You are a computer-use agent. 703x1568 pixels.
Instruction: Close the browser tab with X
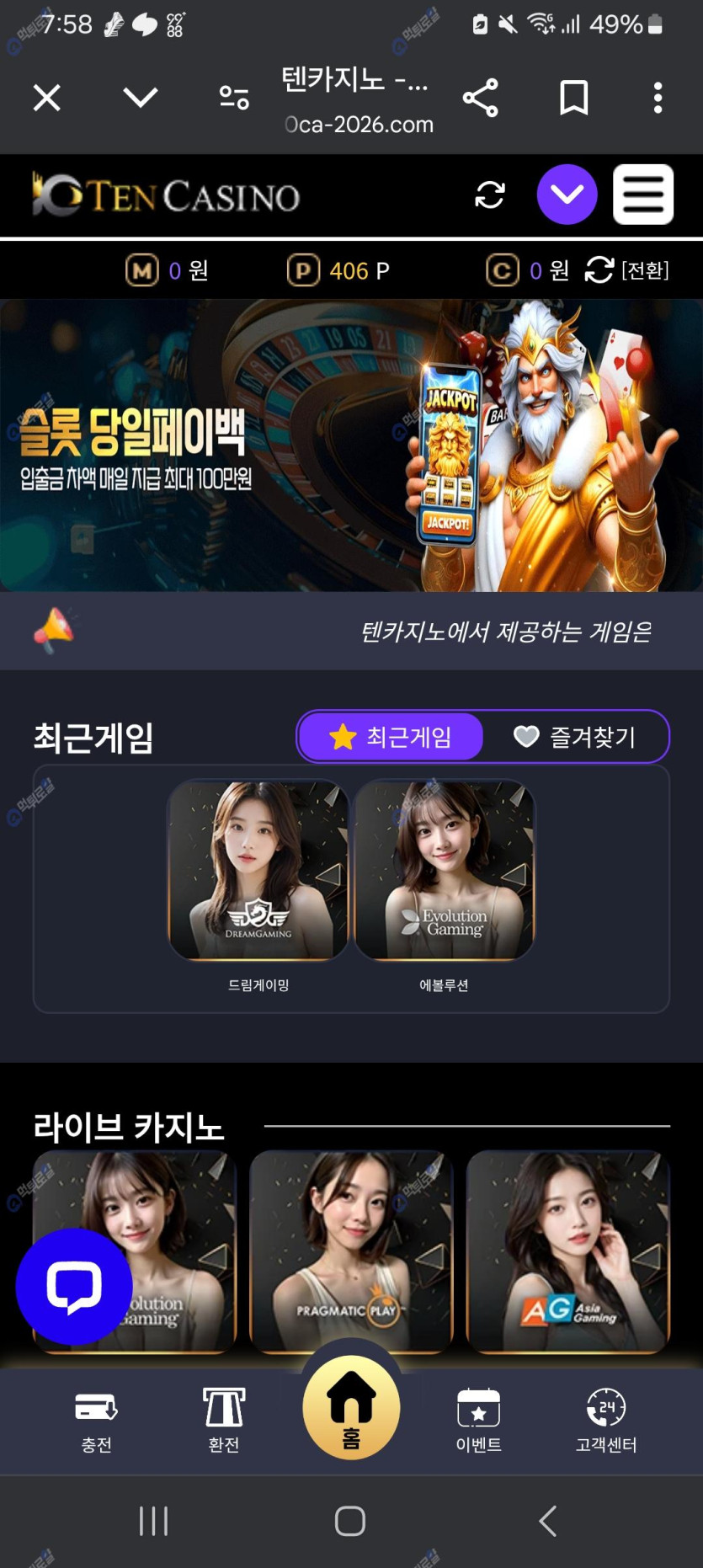(47, 98)
